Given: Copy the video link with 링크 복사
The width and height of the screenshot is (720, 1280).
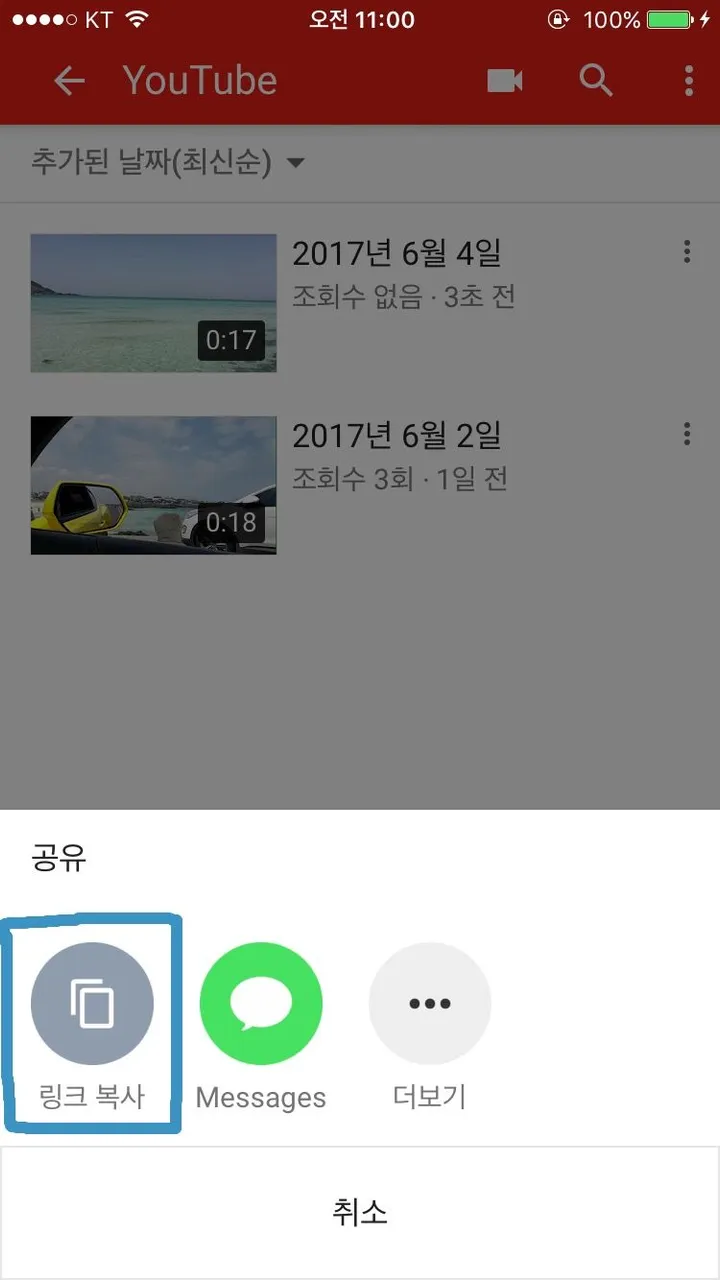Looking at the screenshot, I should [x=92, y=1004].
